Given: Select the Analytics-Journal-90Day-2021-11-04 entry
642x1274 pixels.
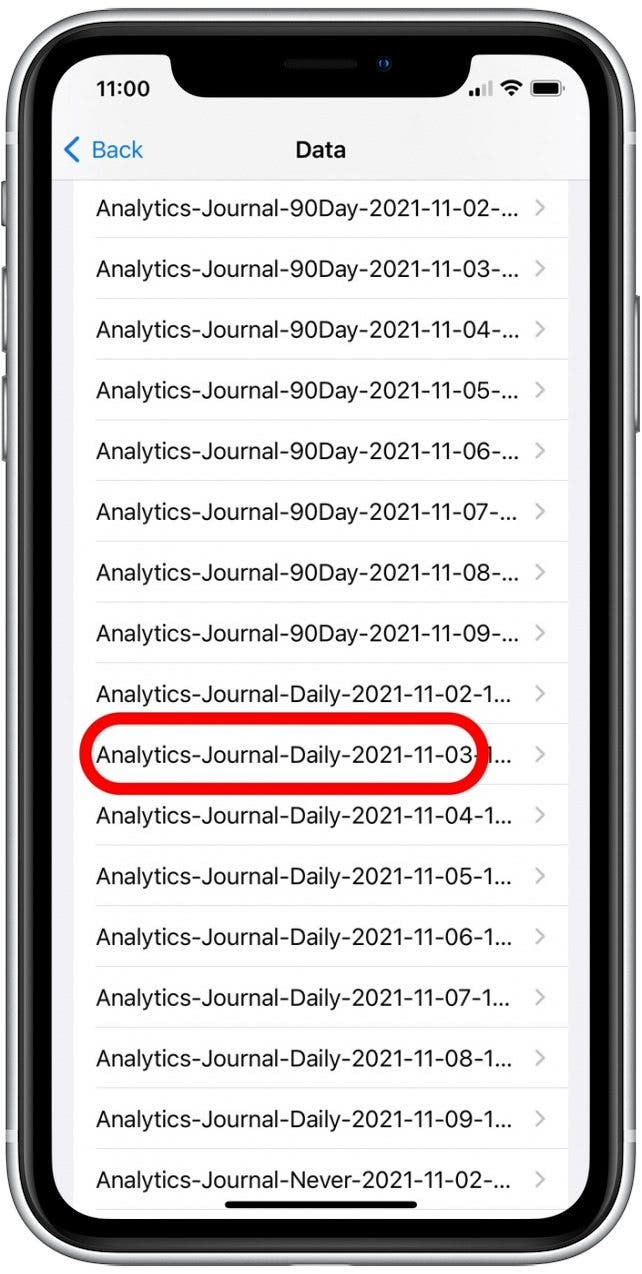Looking at the screenshot, I should click(320, 329).
